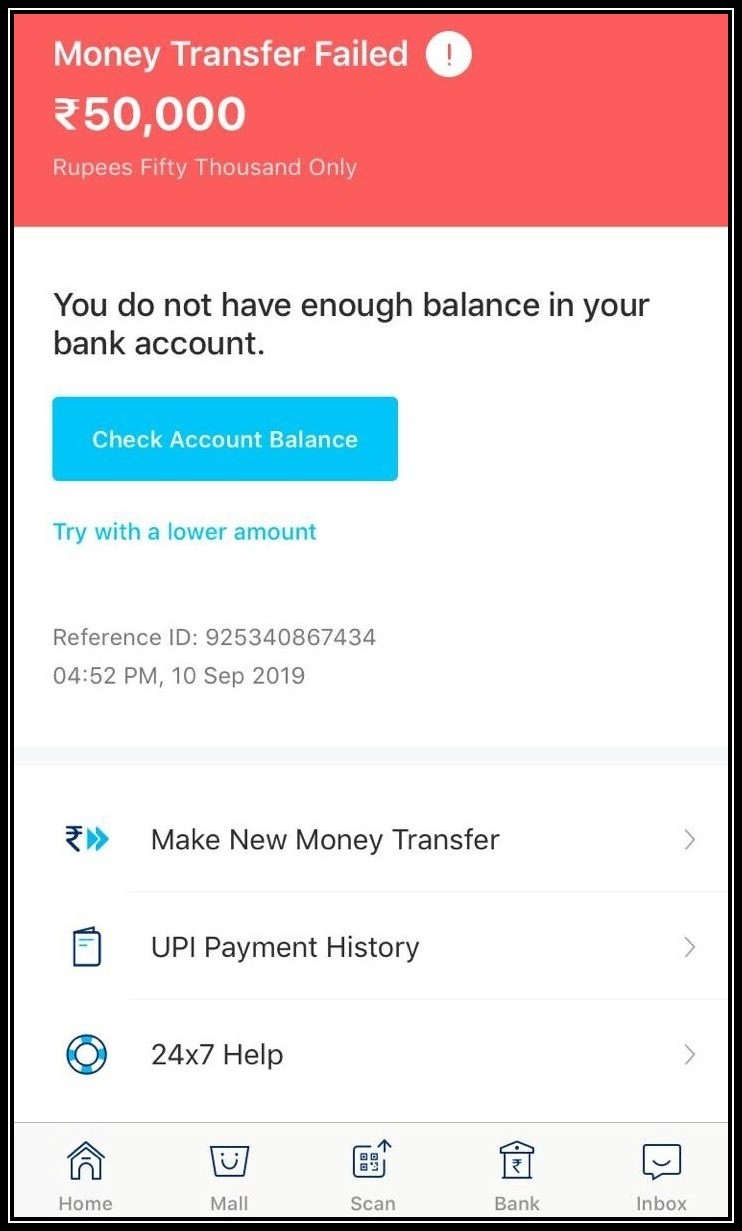Open 24x7 Help
742x1231 pixels.
pyautogui.click(x=371, y=1054)
